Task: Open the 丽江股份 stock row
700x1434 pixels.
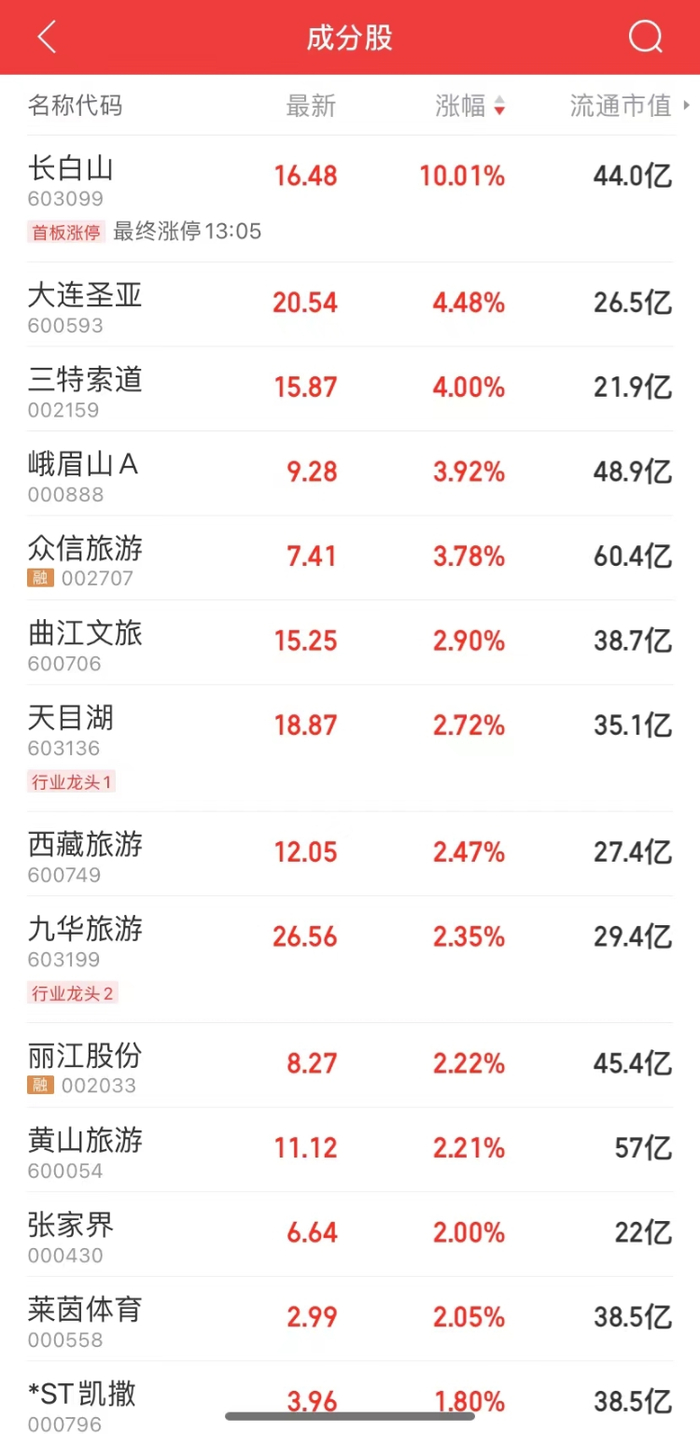Action: (85, 1056)
